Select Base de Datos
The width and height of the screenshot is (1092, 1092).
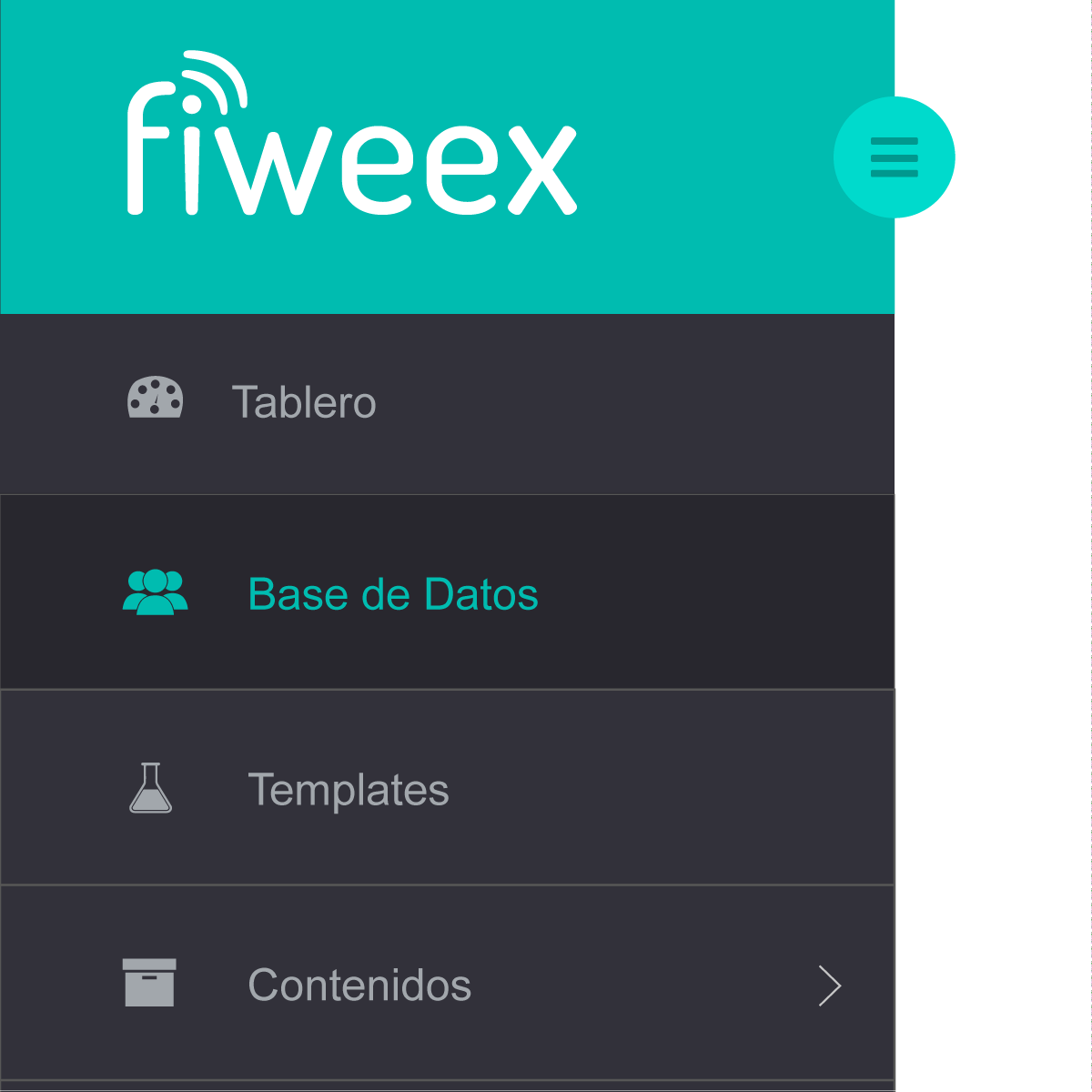(447, 592)
